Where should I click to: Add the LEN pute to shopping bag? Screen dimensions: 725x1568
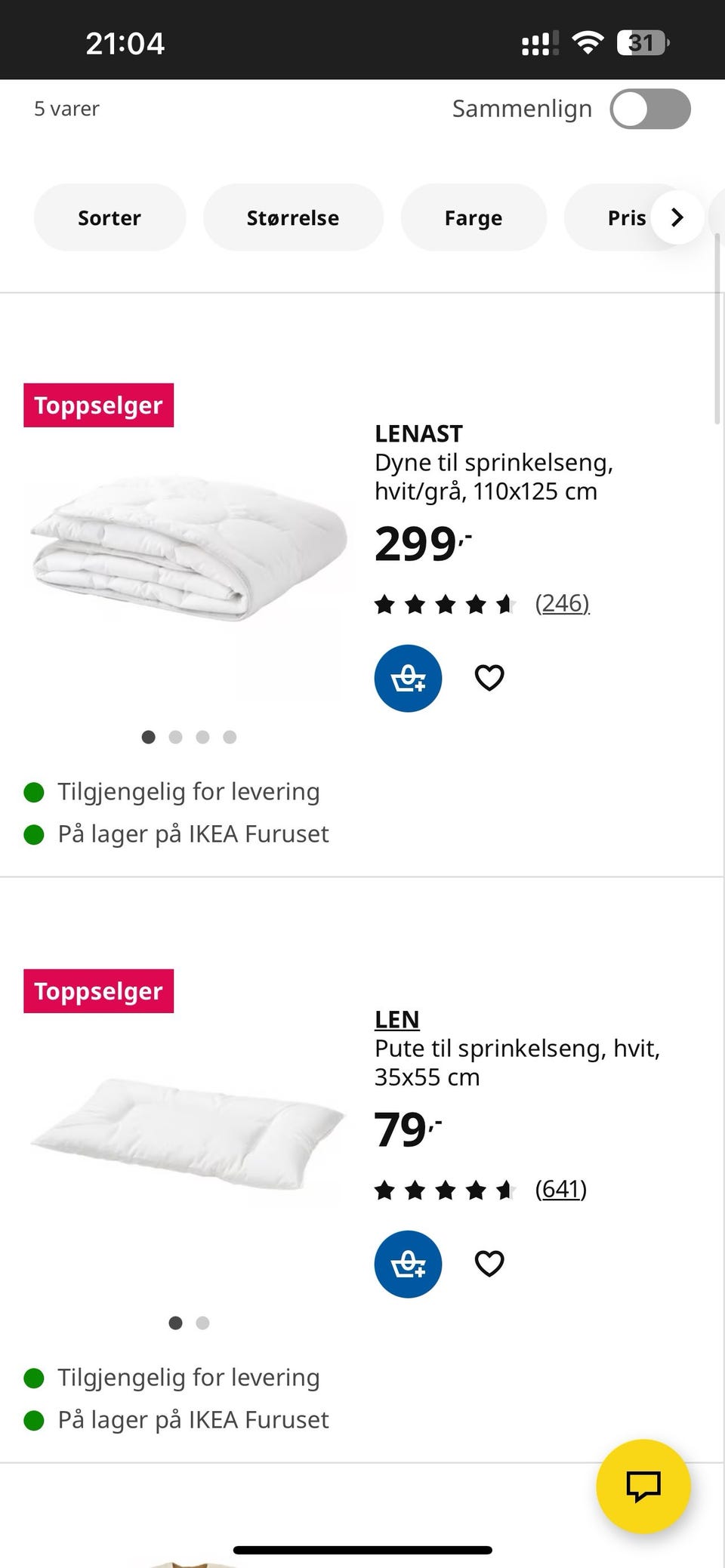pyautogui.click(x=408, y=1264)
